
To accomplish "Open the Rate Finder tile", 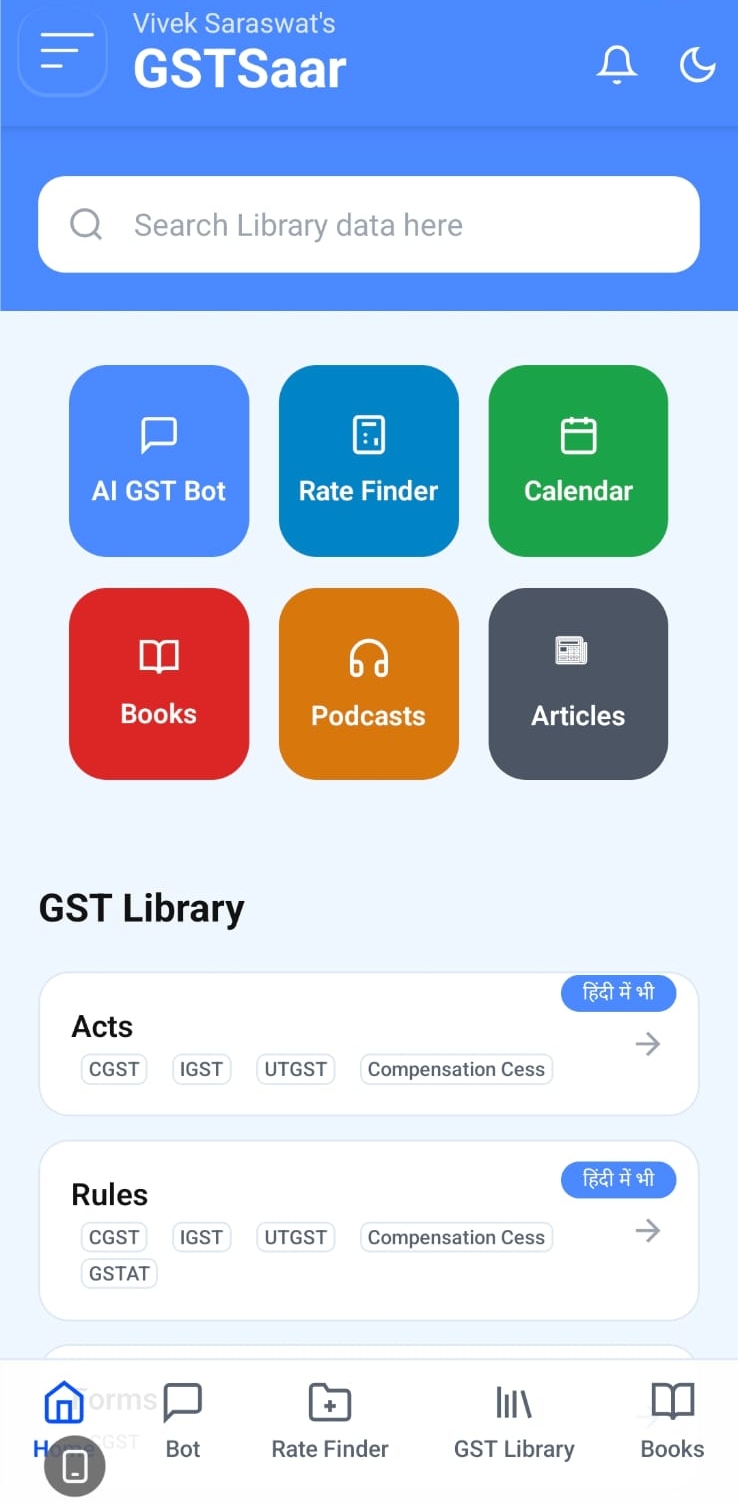I will [x=368, y=460].
